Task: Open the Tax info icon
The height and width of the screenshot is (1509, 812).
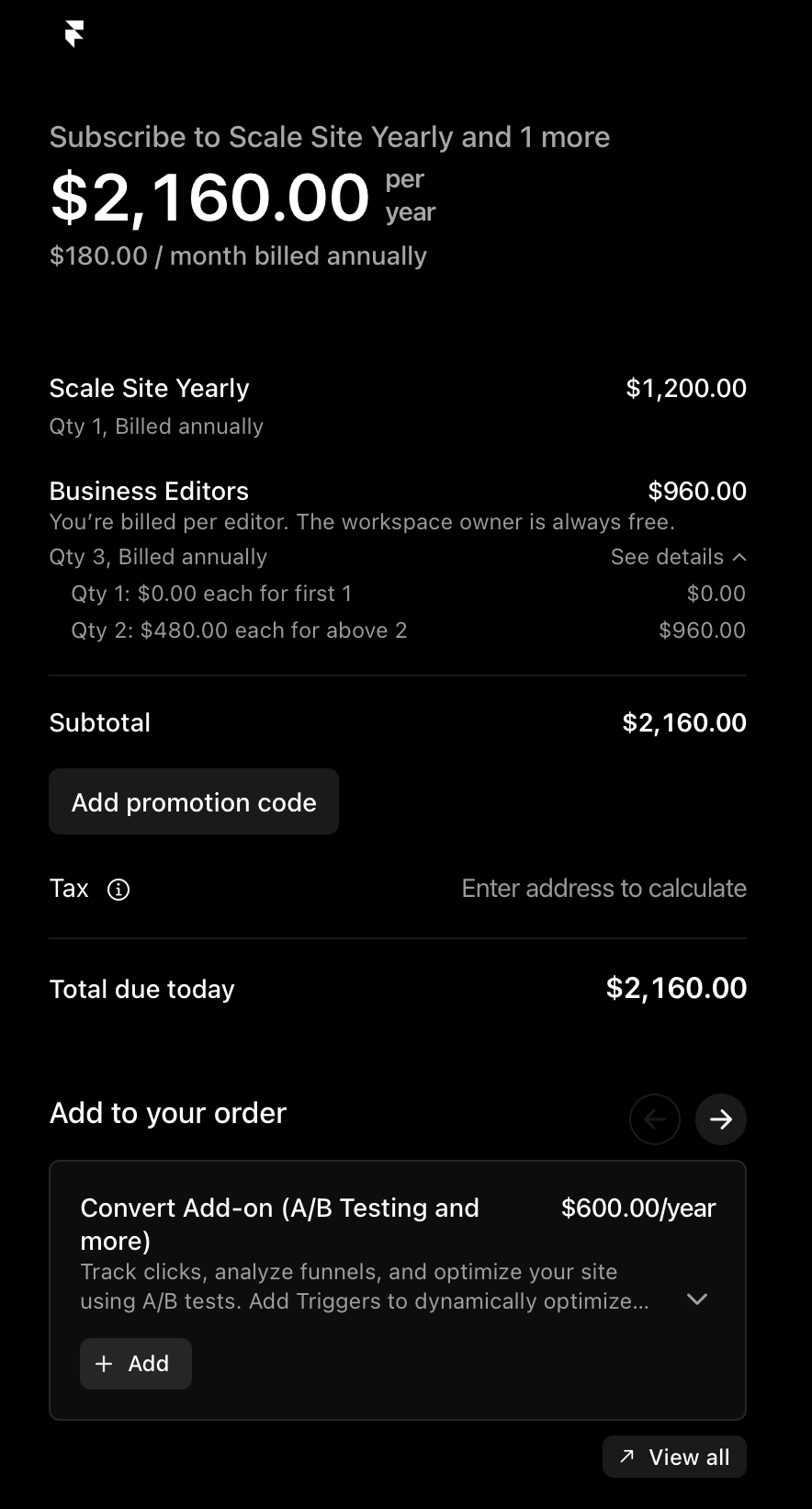Action: click(x=118, y=890)
